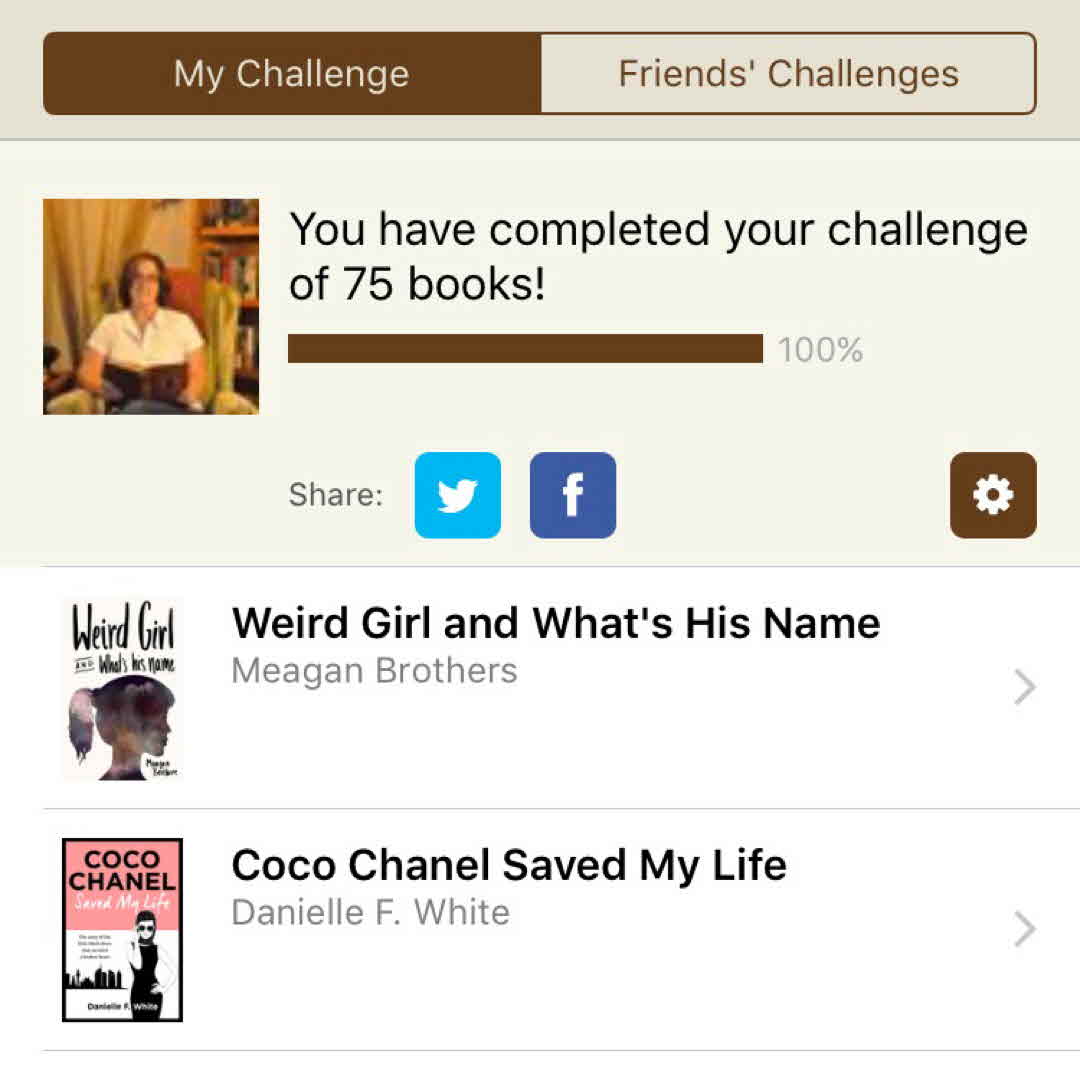Open challenge settings gear
This screenshot has height=1080, width=1080.
click(x=993, y=496)
